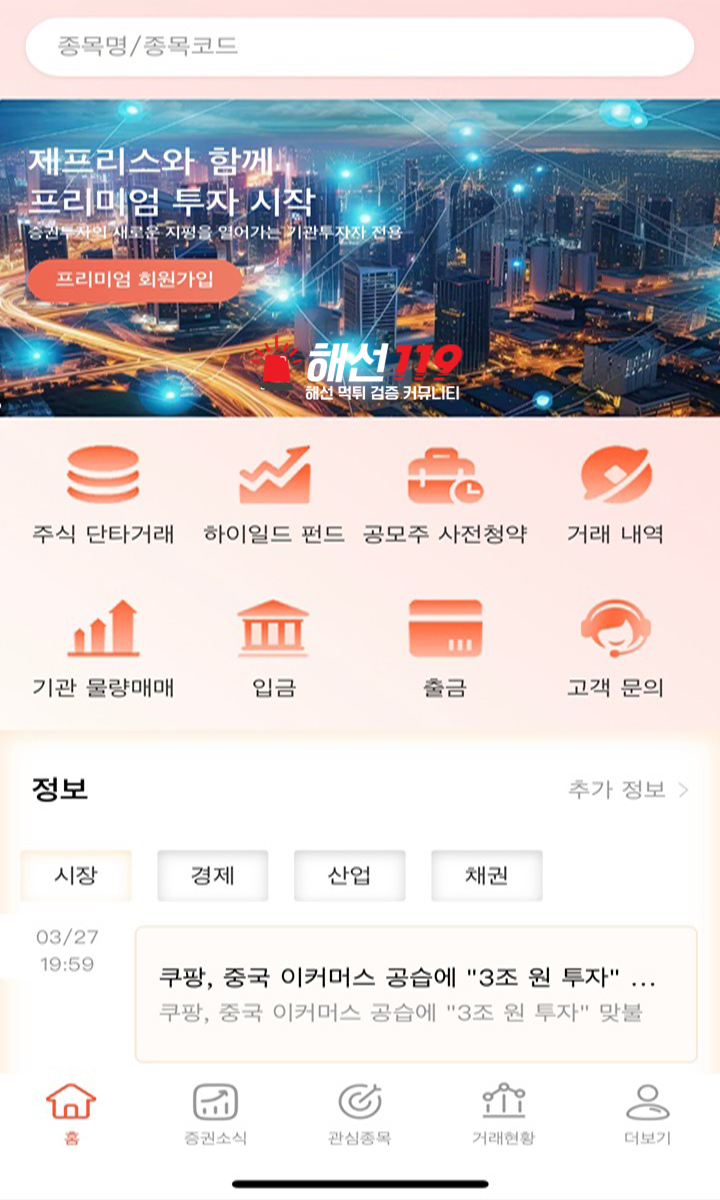Image resolution: width=720 pixels, height=1200 pixels.
Task: Switch to the 산업 tab
Action: point(349,876)
